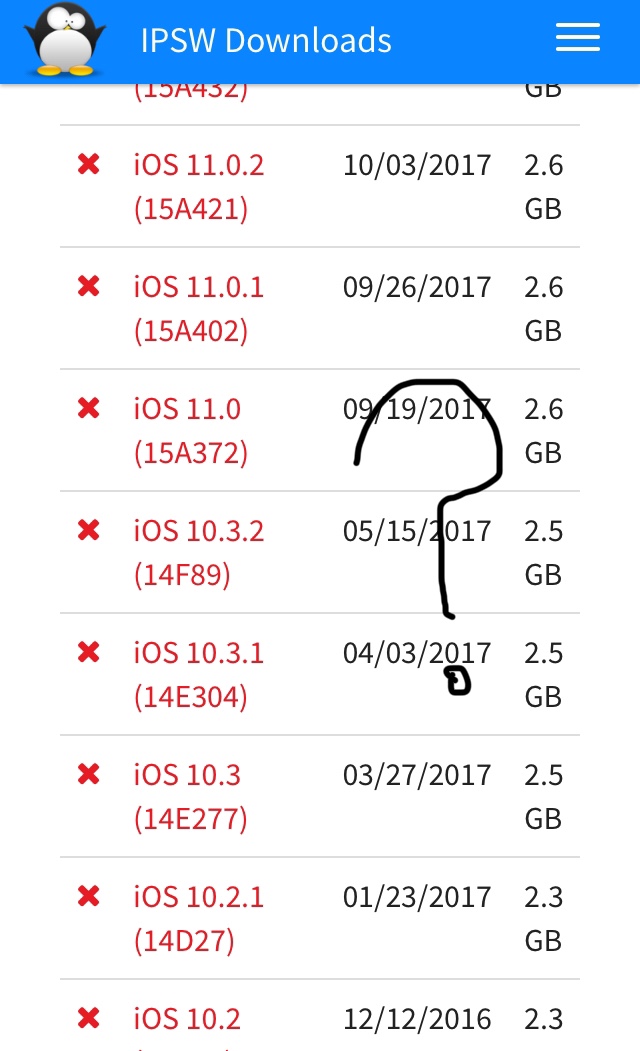Open iOS 11.0.1 (15A402) firmware link
The width and height of the screenshot is (640, 1051).
[198, 308]
